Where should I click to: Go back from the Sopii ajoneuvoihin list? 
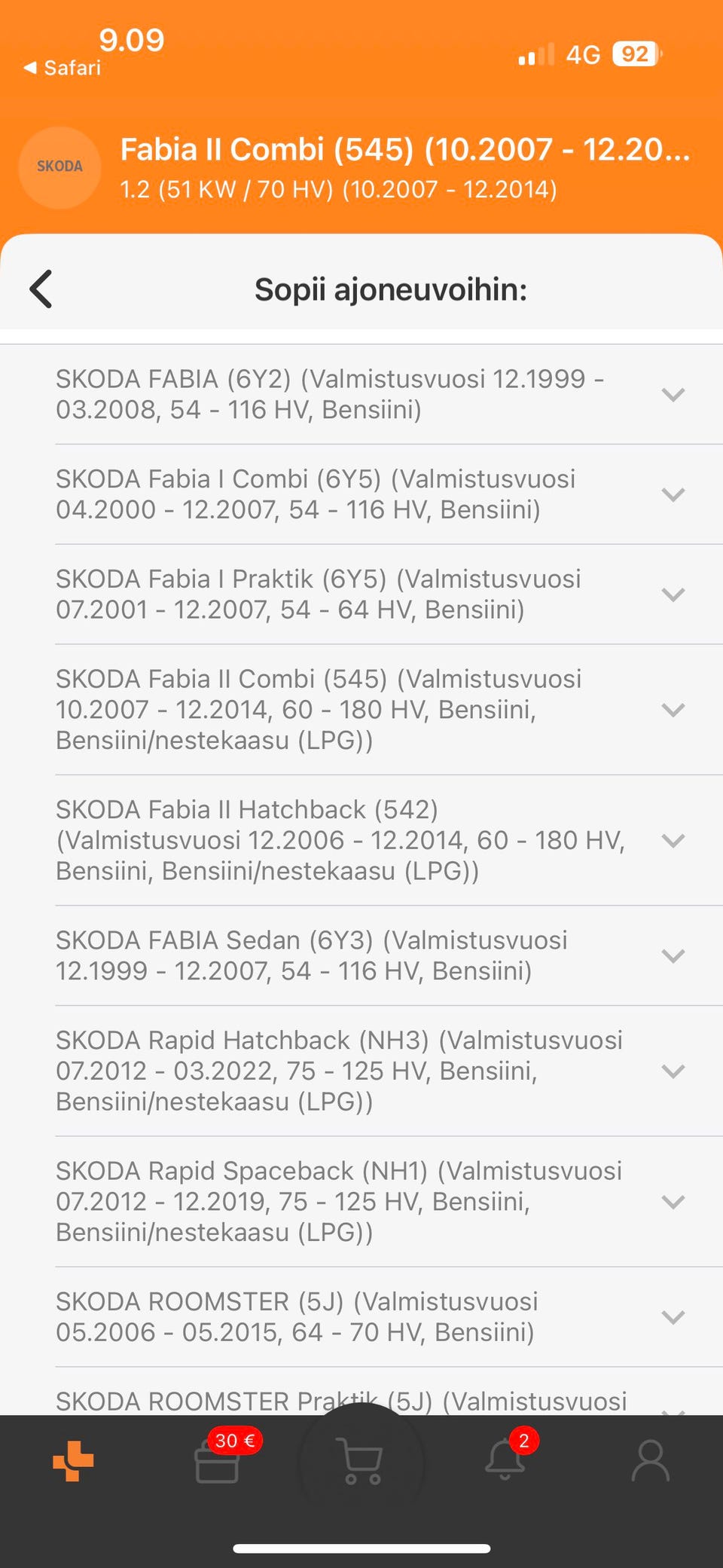point(41,289)
